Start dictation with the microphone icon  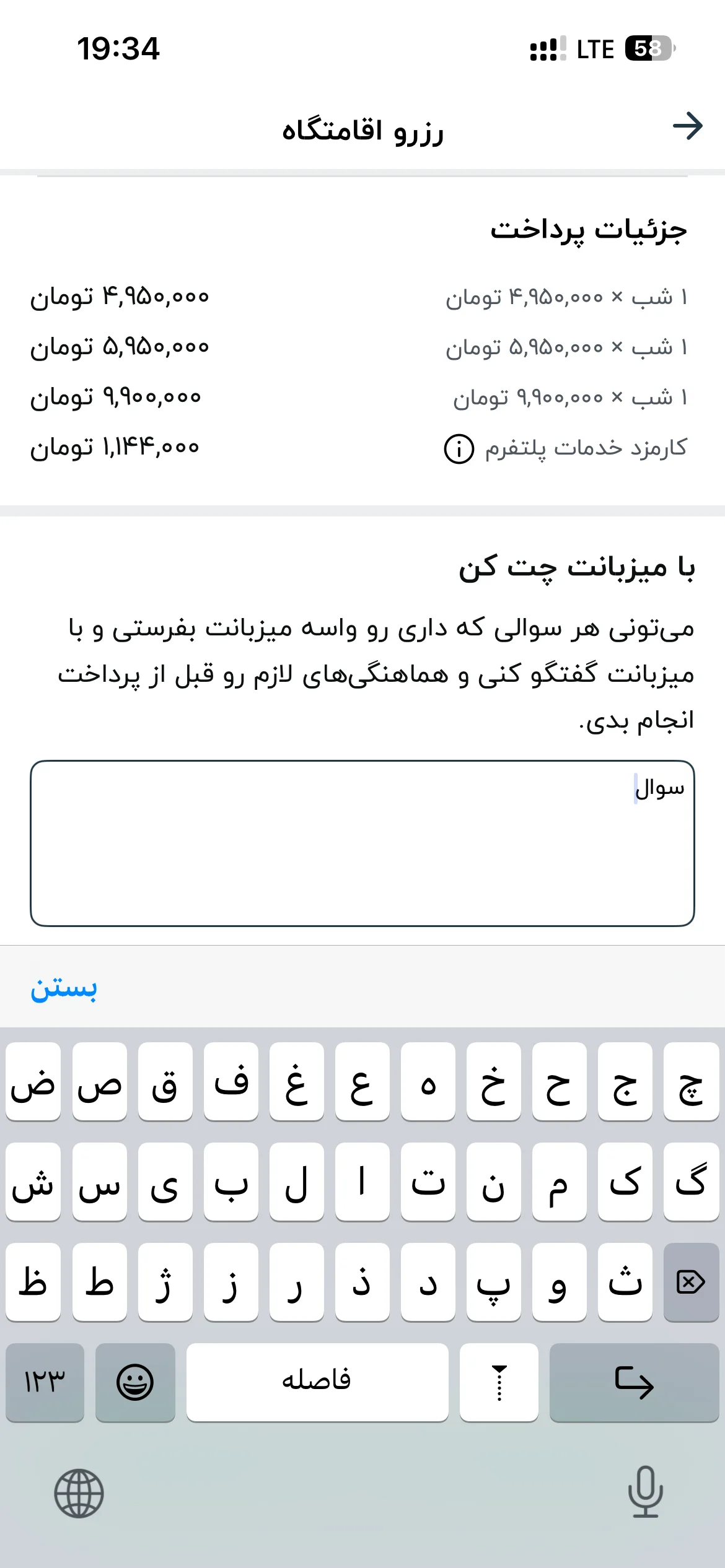tap(646, 1492)
